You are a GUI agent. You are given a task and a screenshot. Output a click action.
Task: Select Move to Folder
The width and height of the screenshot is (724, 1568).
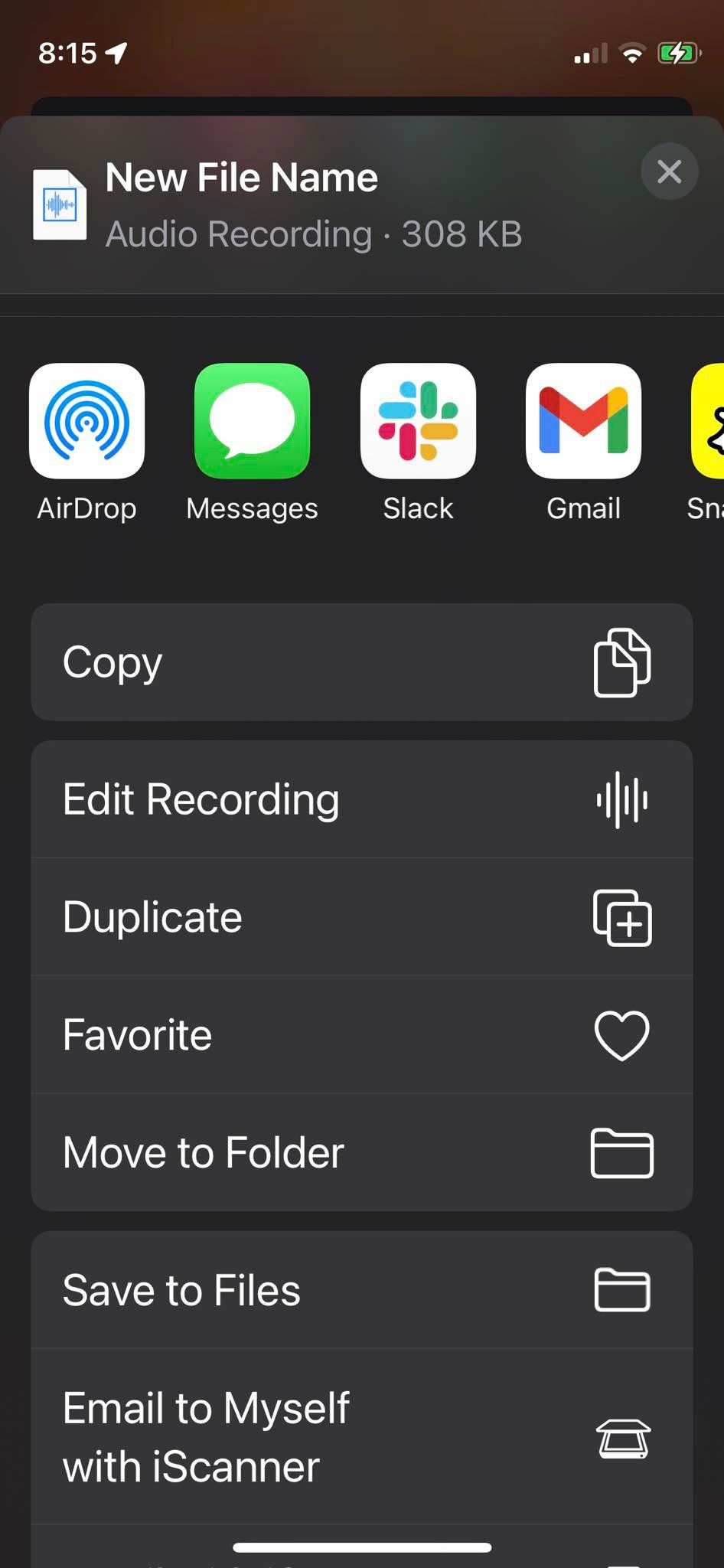(x=361, y=1152)
